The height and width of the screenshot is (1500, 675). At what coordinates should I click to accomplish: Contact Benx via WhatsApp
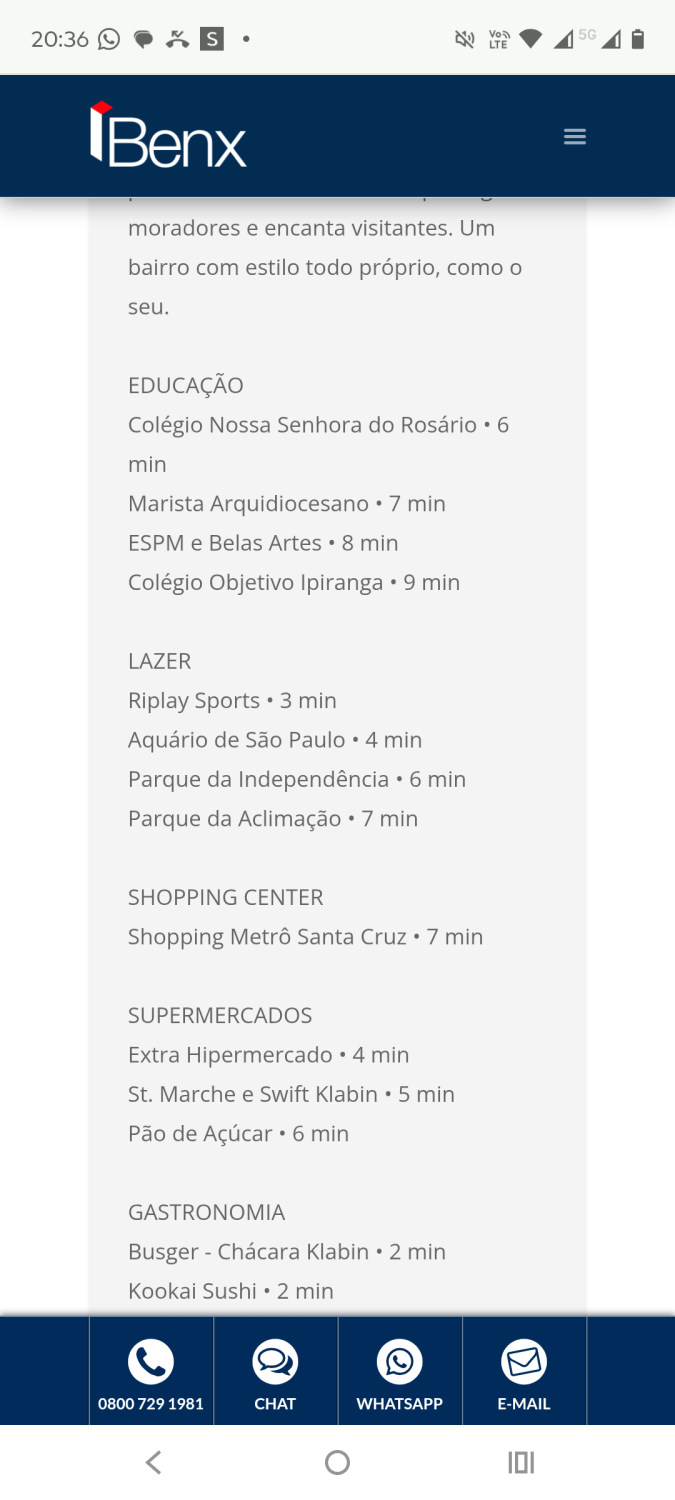click(399, 1372)
